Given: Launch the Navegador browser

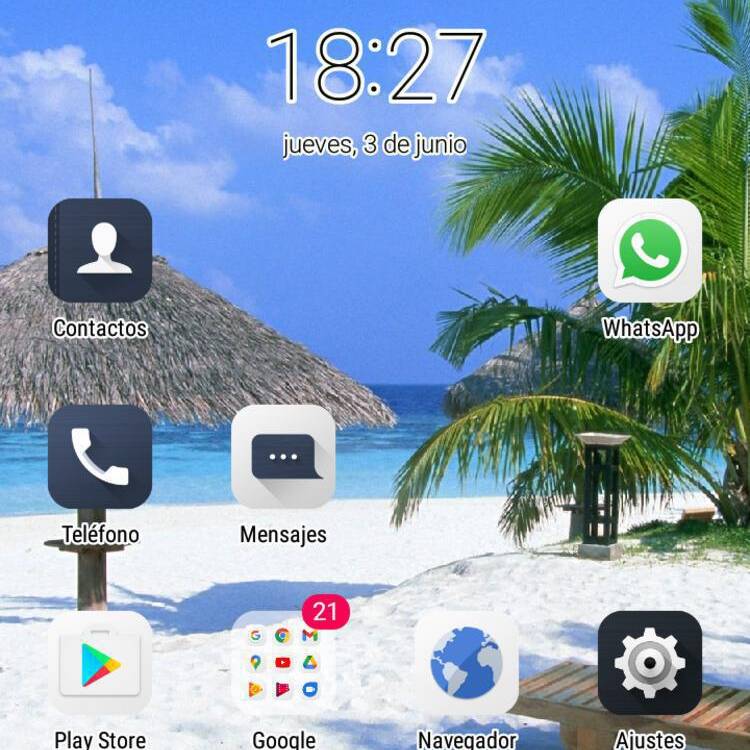Looking at the screenshot, I should tap(466, 663).
